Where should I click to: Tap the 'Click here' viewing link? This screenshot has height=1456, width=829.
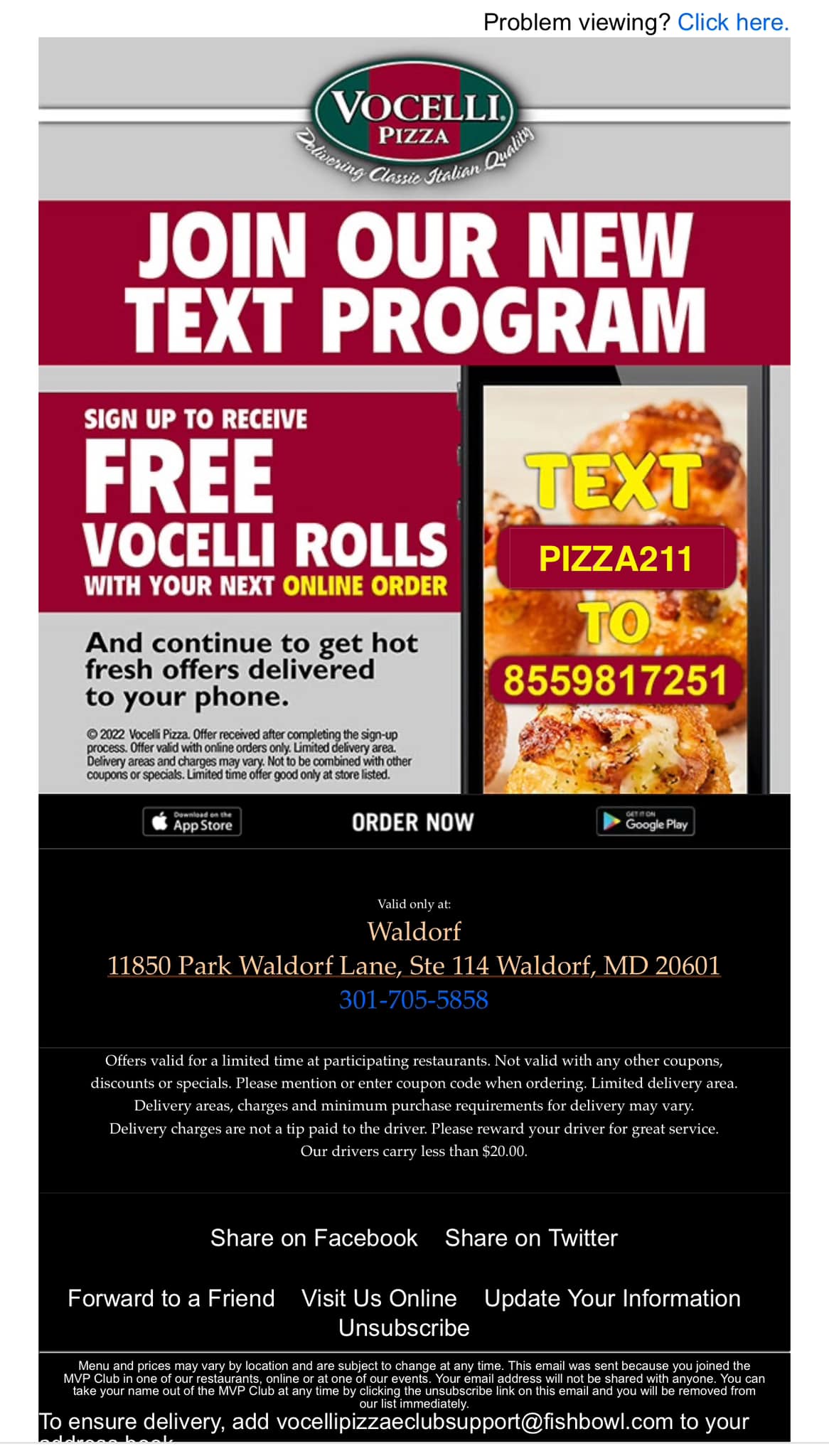[732, 23]
